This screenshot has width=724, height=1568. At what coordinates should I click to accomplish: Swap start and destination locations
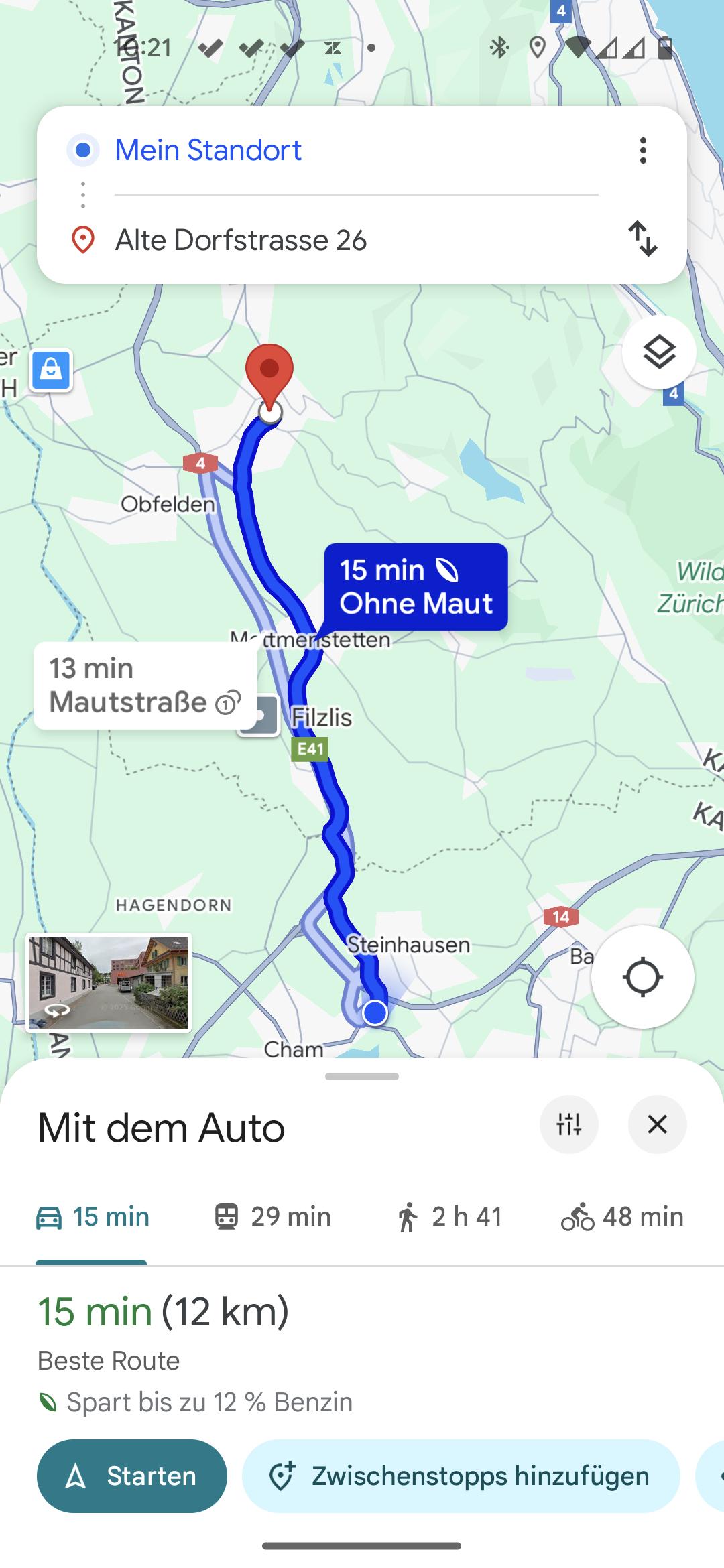[x=643, y=239]
